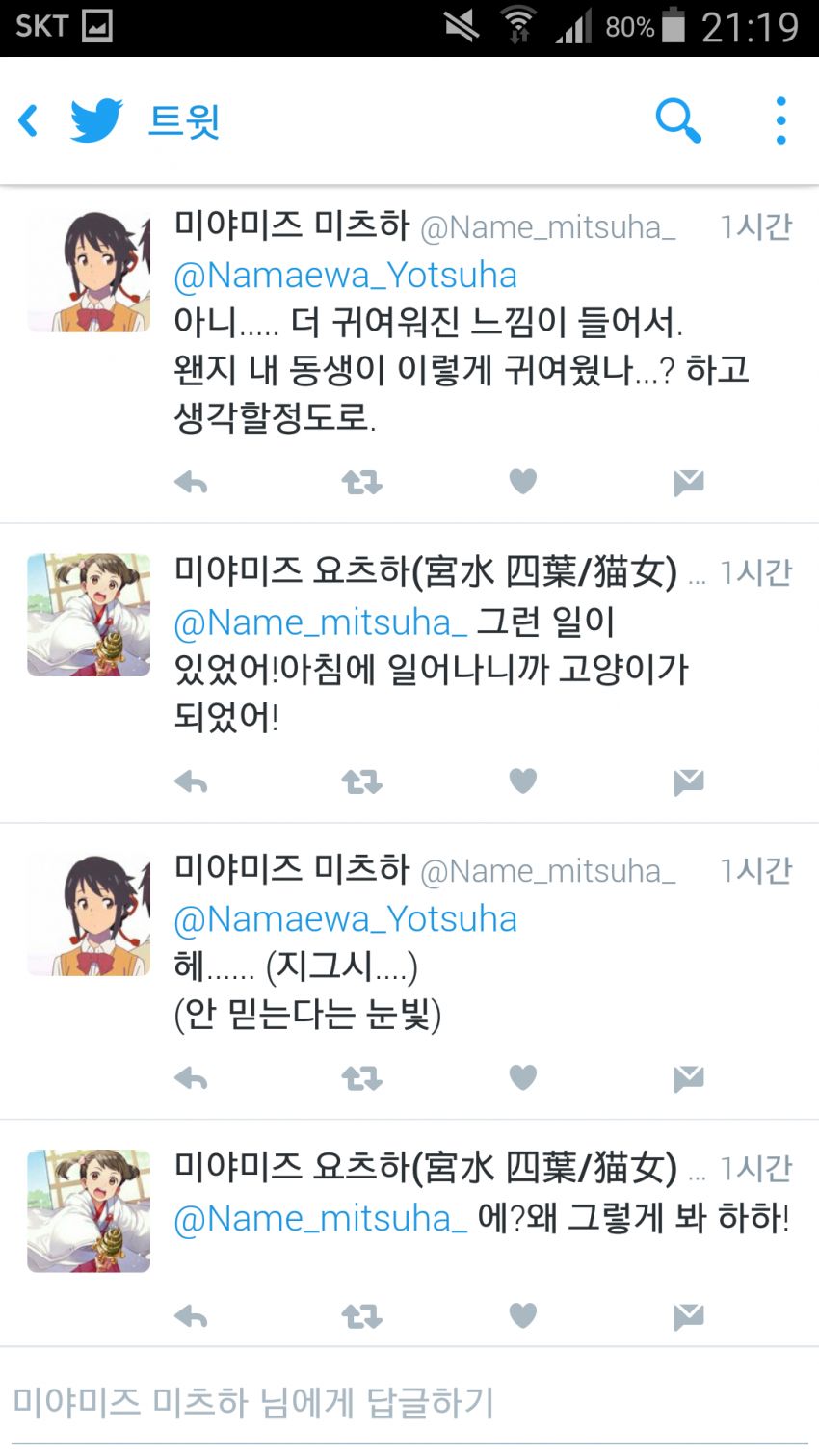The width and height of the screenshot is (819, 1456).
Task: Retweet the tweet '아니..... 더 귀여워진 느낌이'
Action: coord(362,482)
